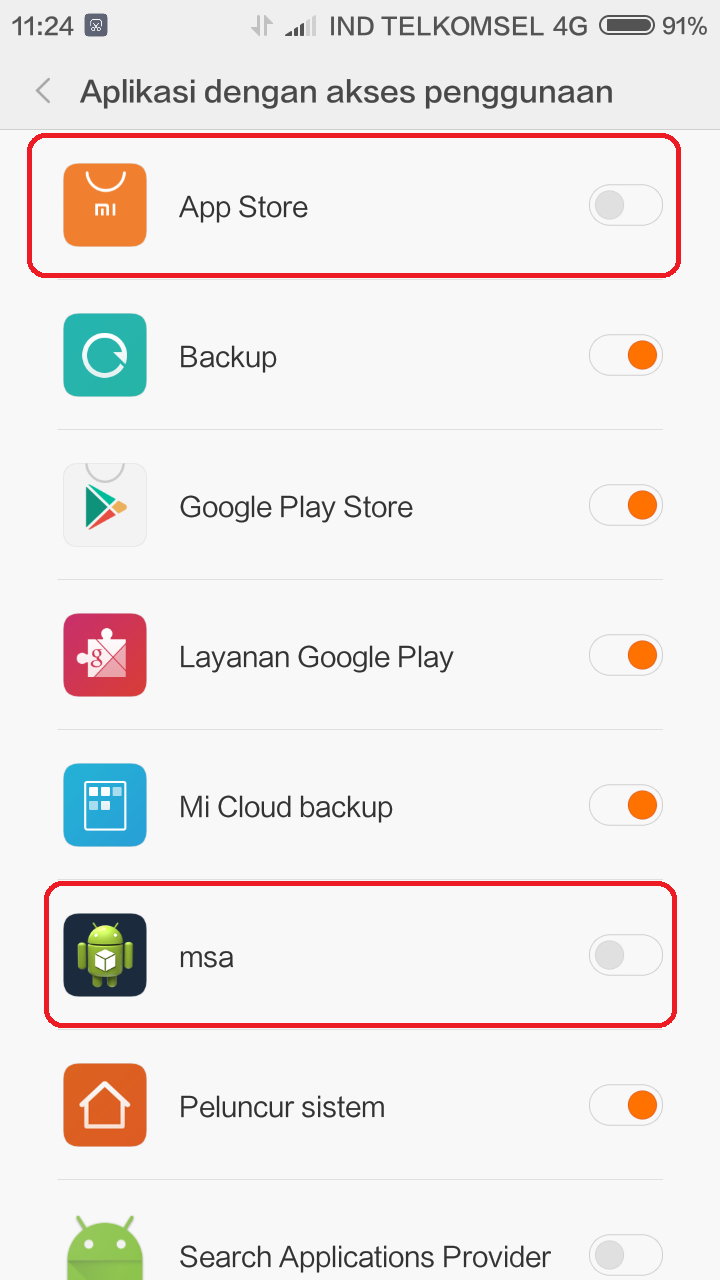This screenshot has height=1280, width=720.
Task: Turn off usage access for Backup
Action: (x=625, y=356)
